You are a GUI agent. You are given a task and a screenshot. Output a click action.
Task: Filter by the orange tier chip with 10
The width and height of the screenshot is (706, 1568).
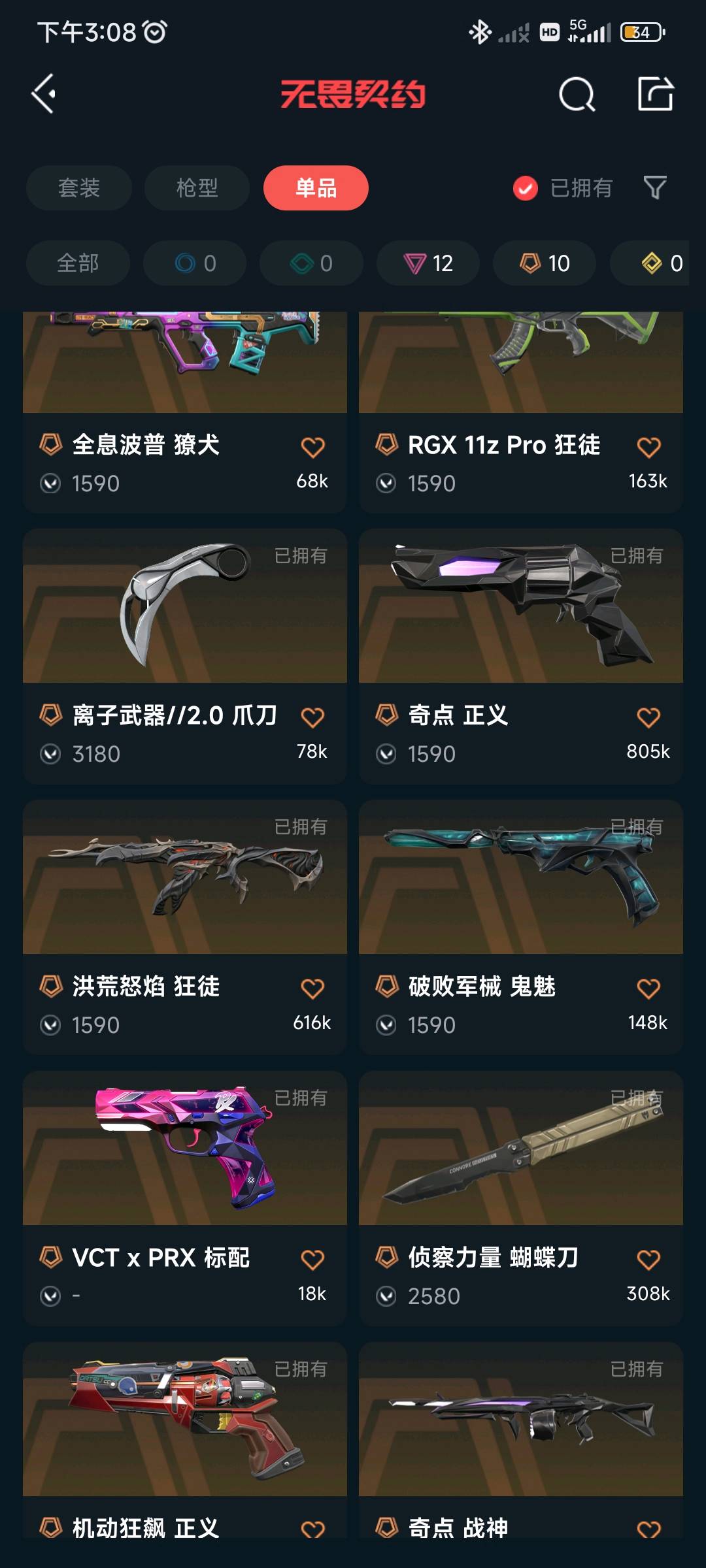545,263
